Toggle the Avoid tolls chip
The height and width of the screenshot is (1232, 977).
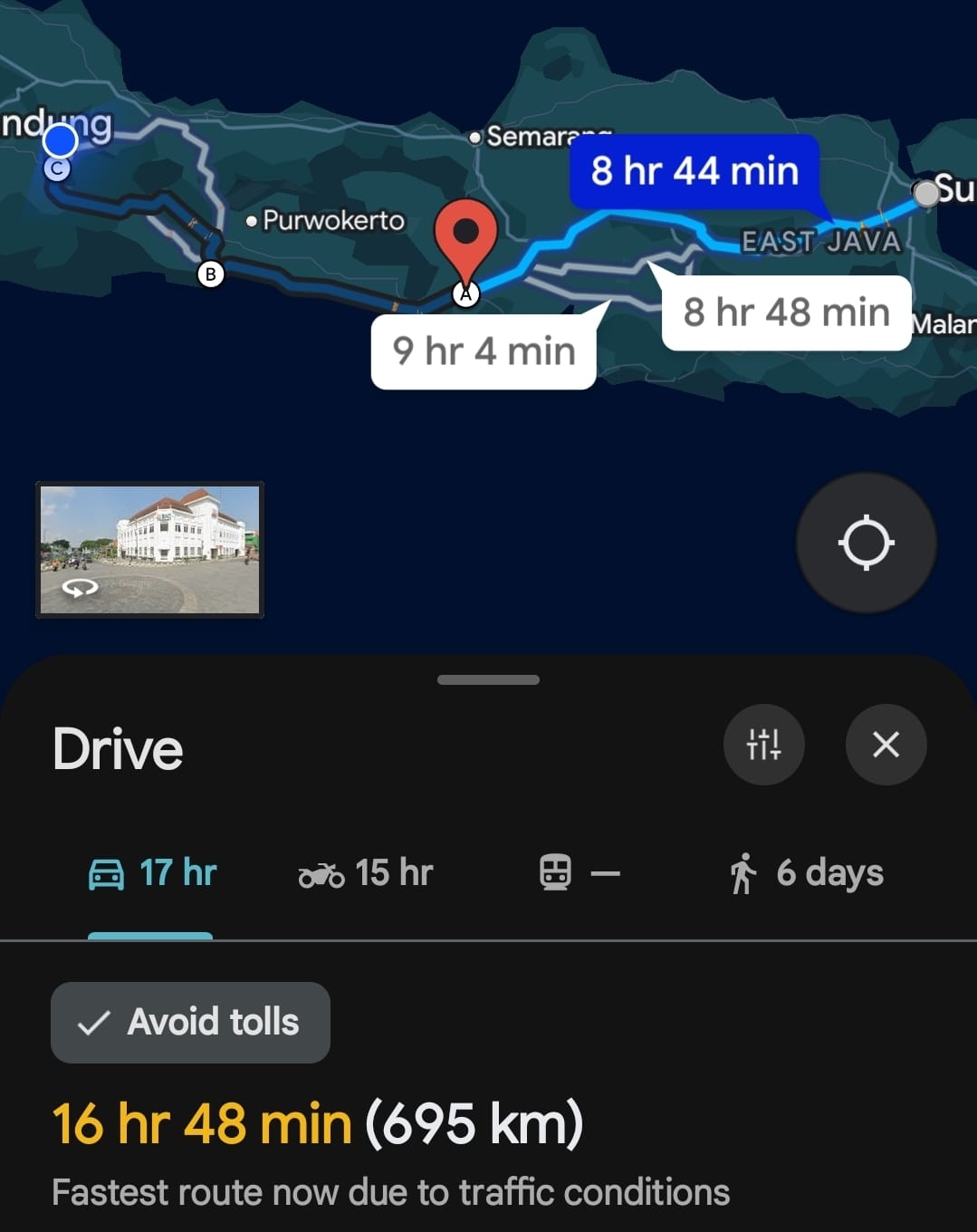[x=190, y=1022]
